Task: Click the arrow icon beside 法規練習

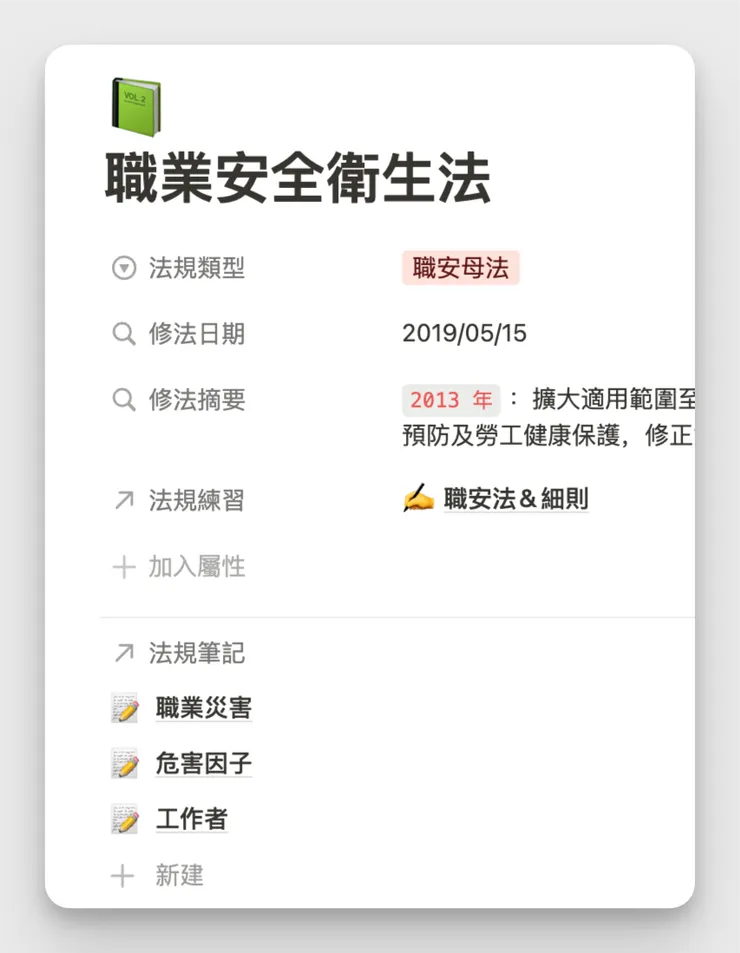Action: click(123, 500)
